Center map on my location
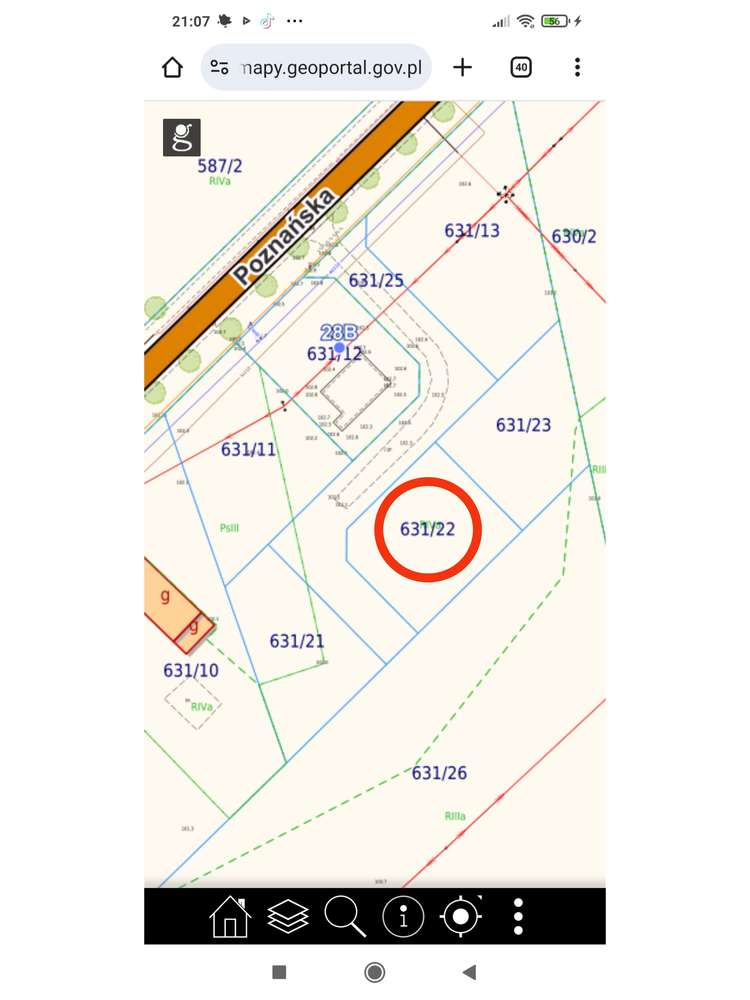 click(461, 916)
